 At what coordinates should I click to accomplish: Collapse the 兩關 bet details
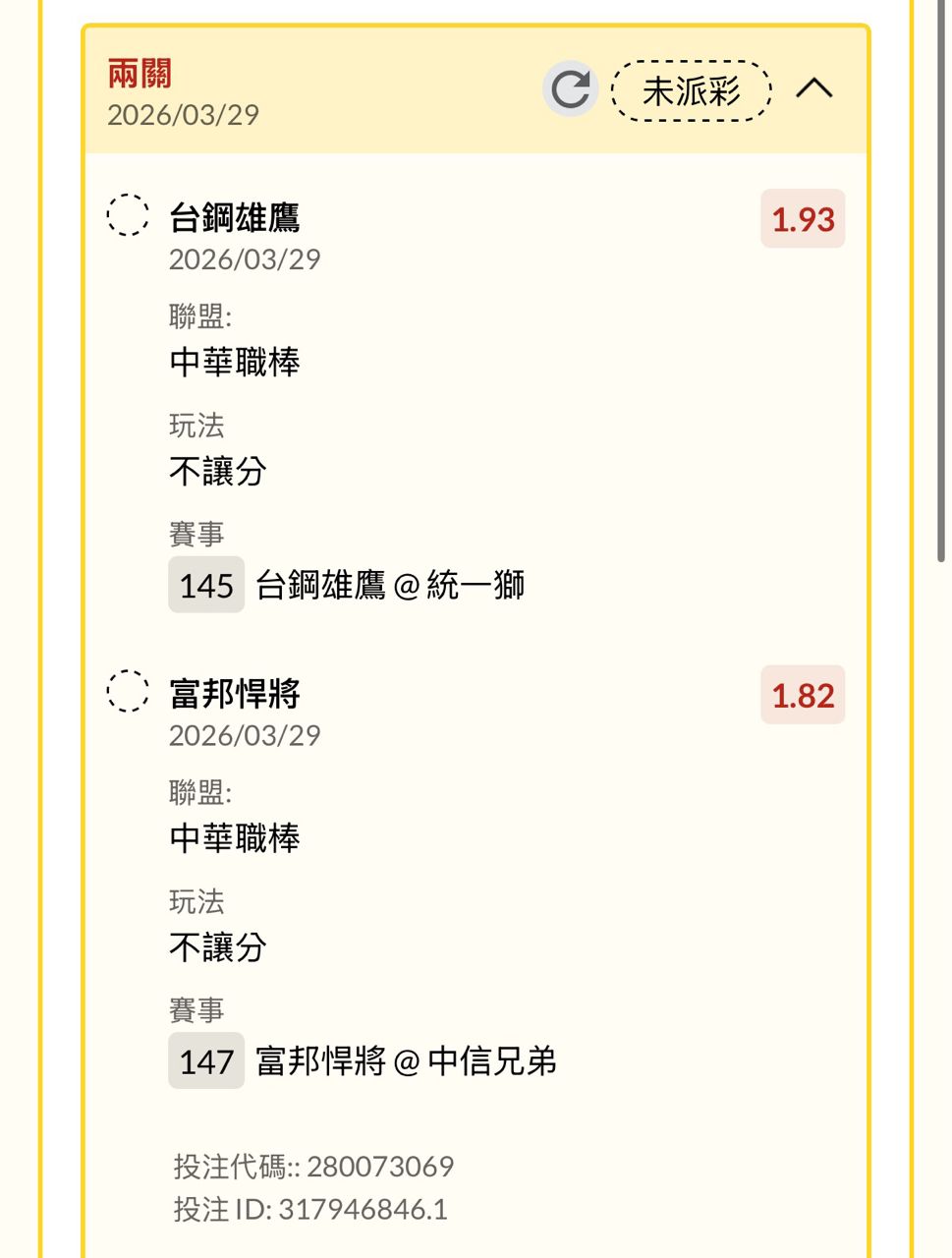[813, 89]
